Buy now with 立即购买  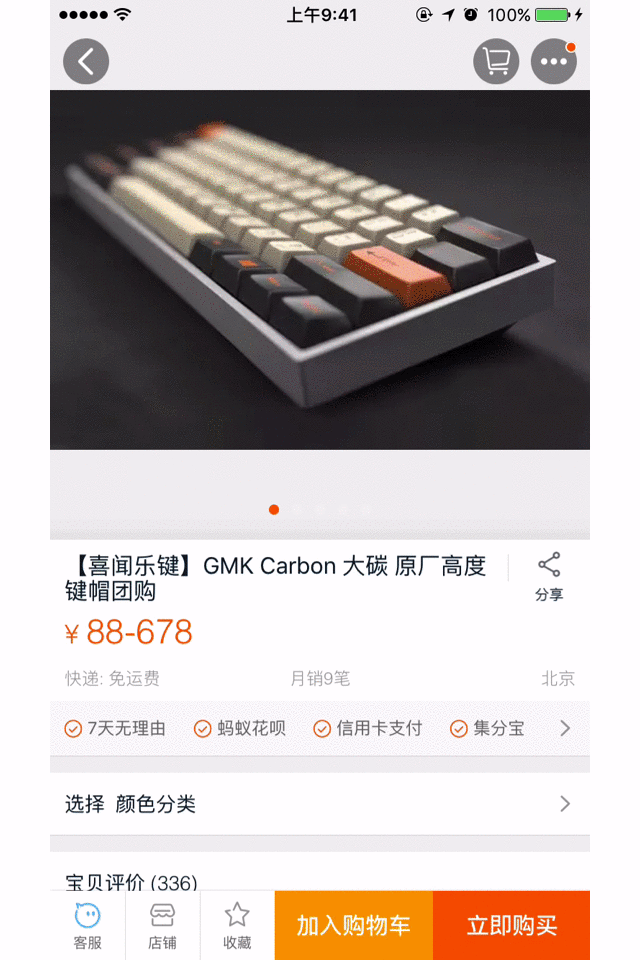pos(511,926)
